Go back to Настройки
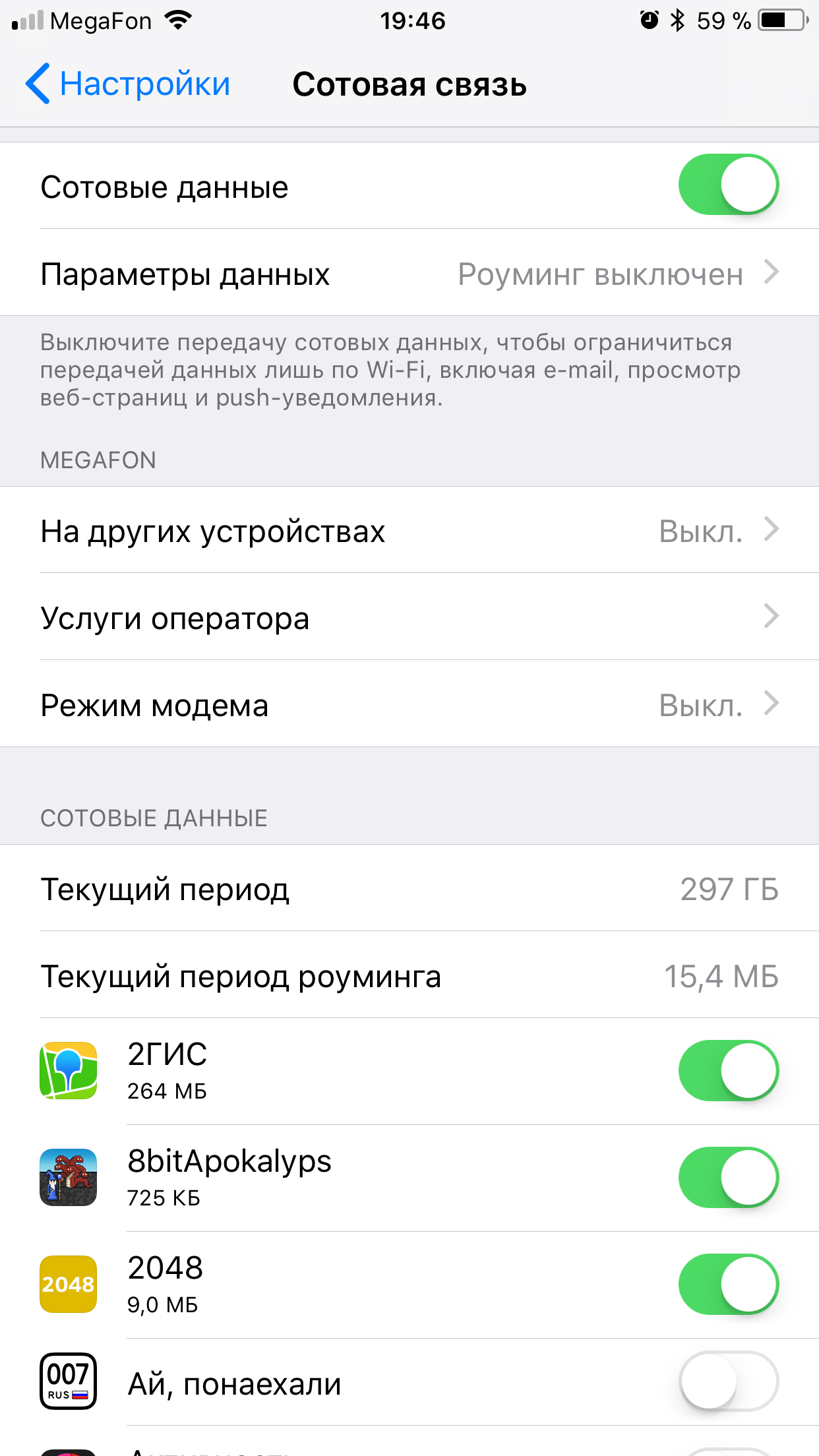 tap(129, 84)
